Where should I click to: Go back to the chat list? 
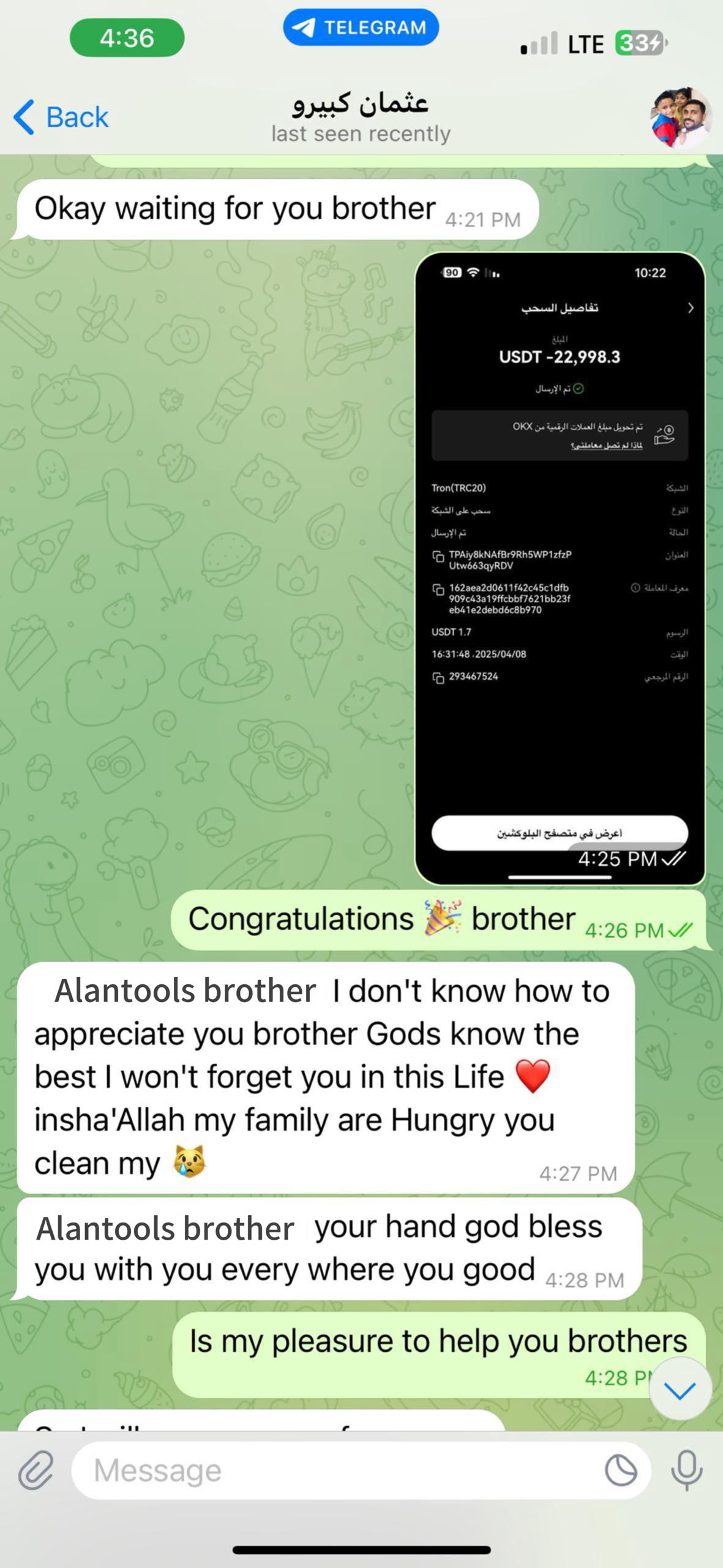[x=61, y=117]
